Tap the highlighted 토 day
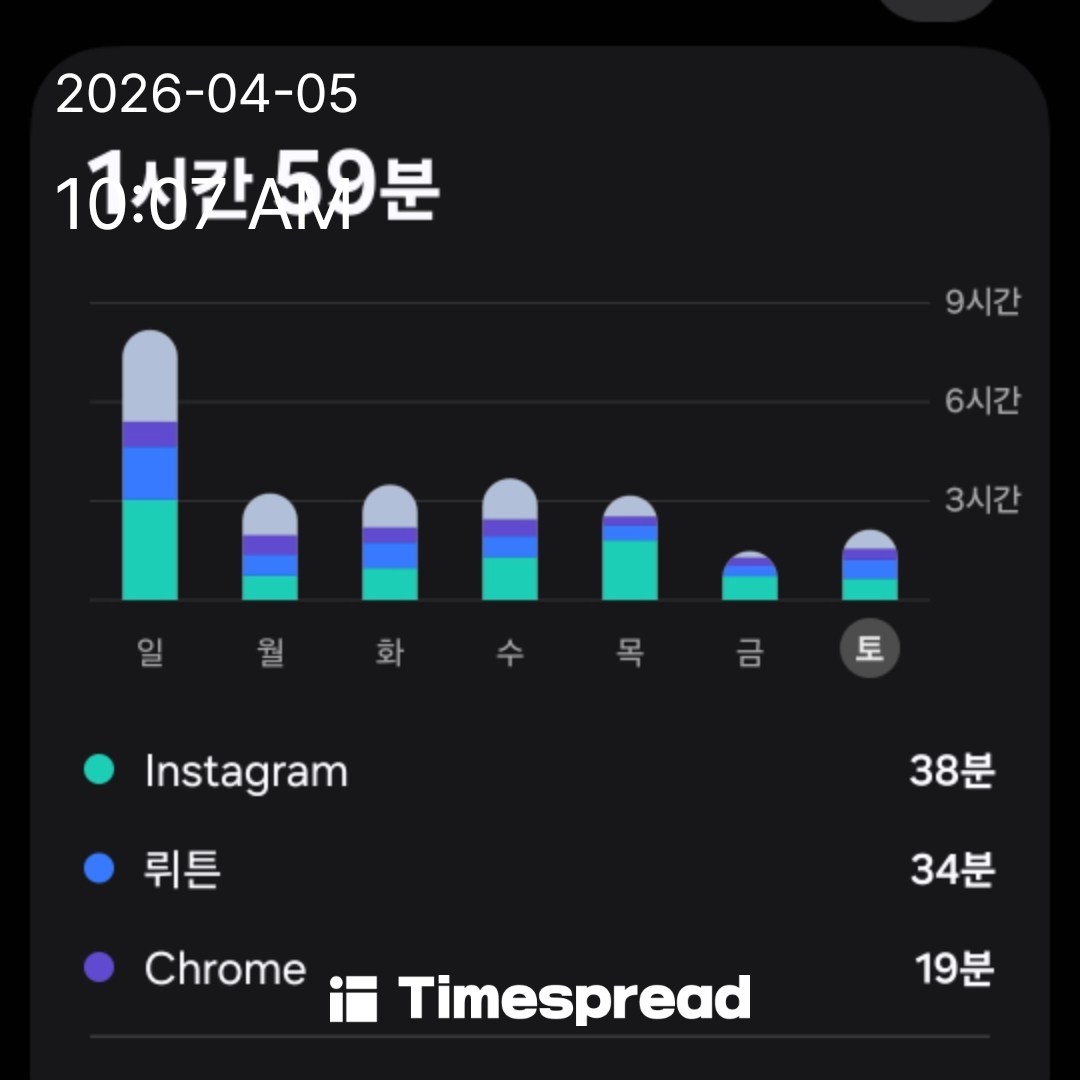1080x1080 pixels. [x=869, y=650]
